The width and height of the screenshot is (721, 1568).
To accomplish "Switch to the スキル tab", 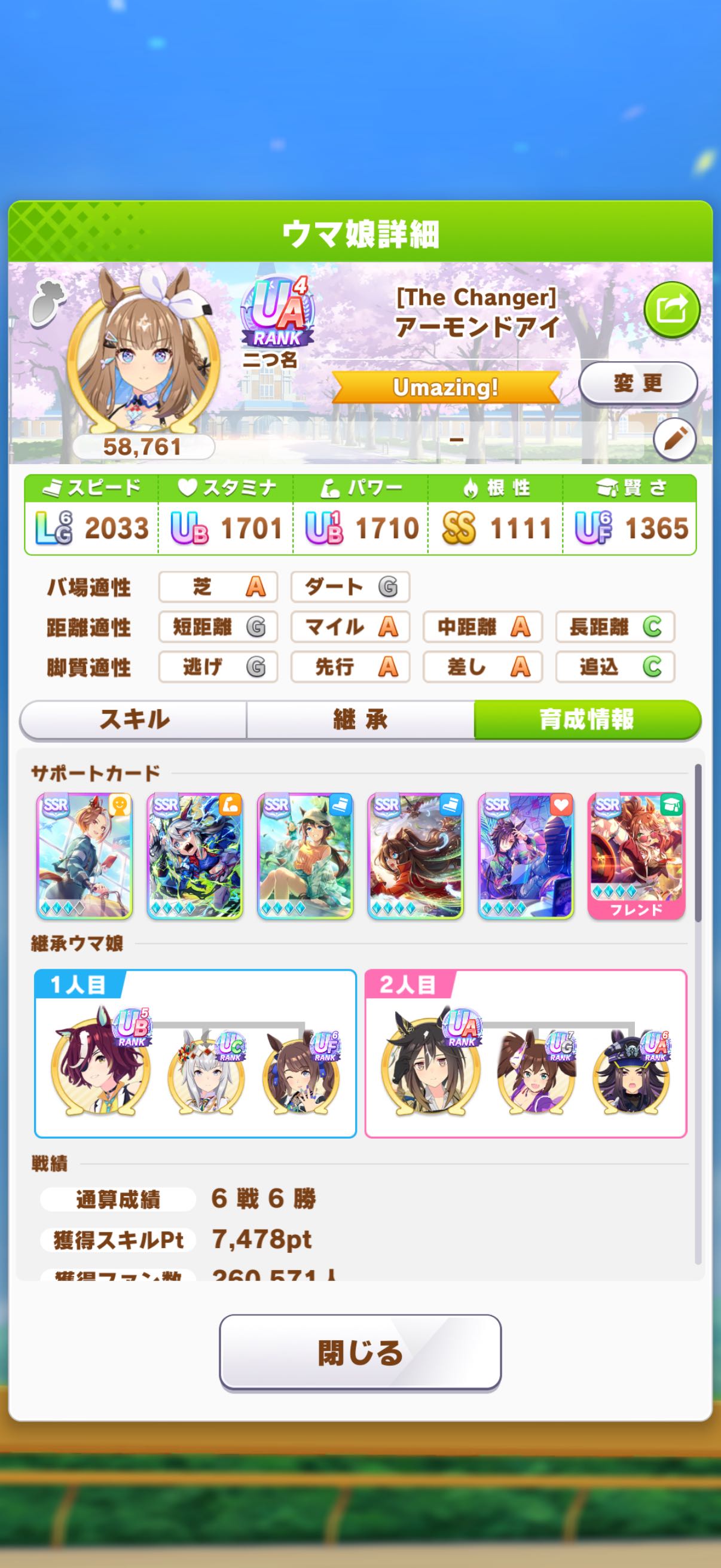I will [134, 719].
